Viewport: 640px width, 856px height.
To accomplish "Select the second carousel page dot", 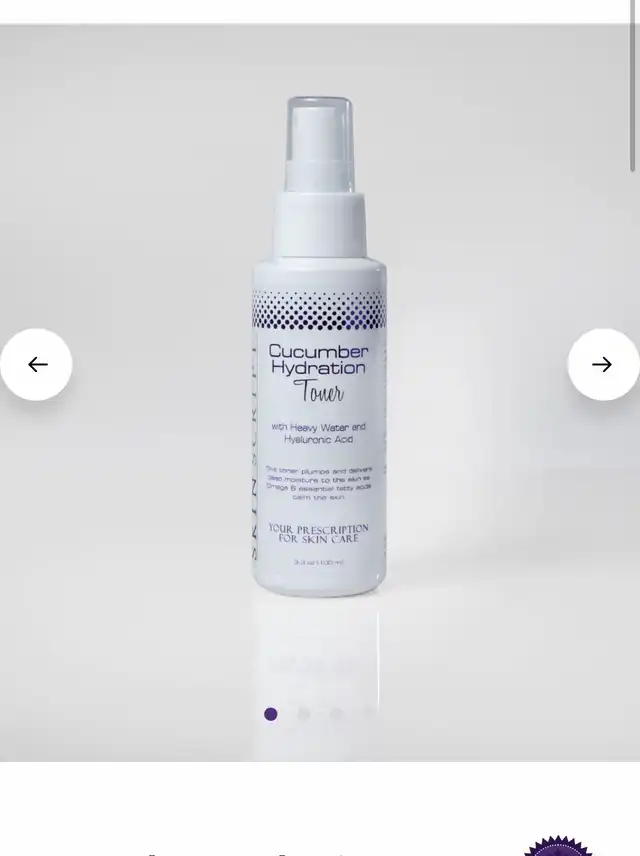I will click(303, 714).
